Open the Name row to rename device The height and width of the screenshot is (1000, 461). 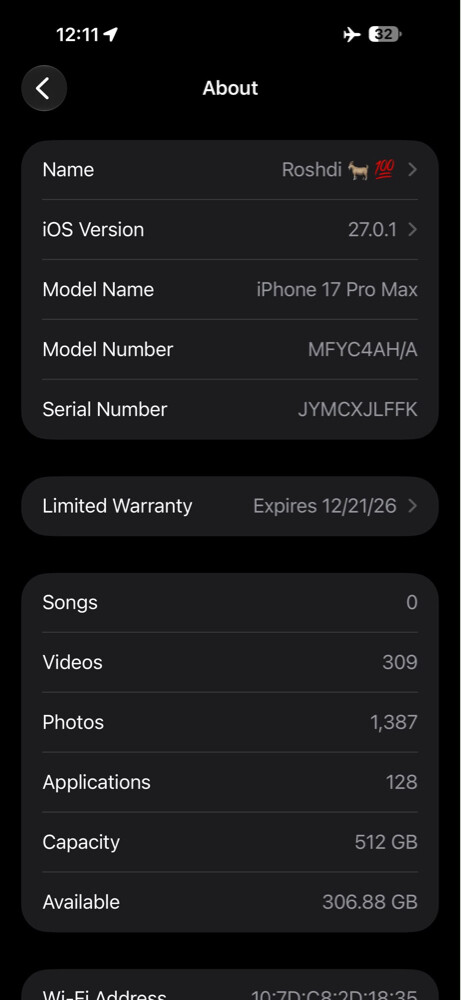[230, 170]
